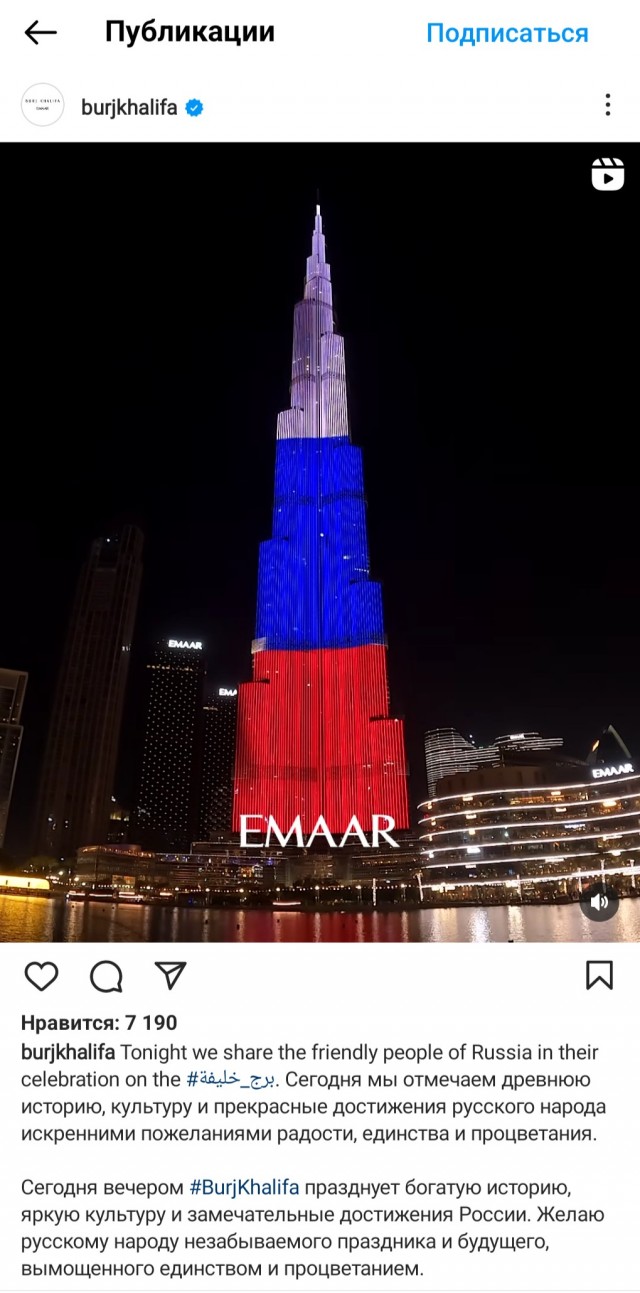The image size is (640, 1293).
Task: Open the burjkhalifa username in post header
Action: pos(129,107)
